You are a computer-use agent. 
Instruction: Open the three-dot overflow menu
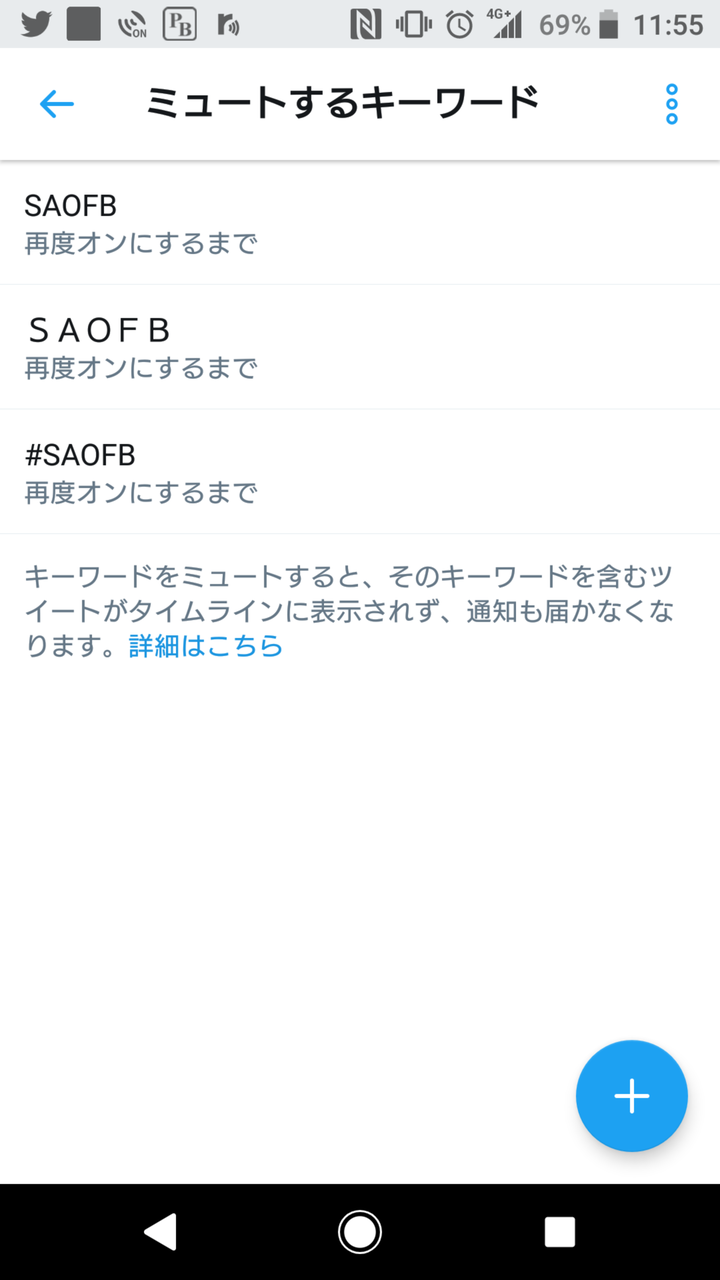pyautogui.click(x=671, y=104)
